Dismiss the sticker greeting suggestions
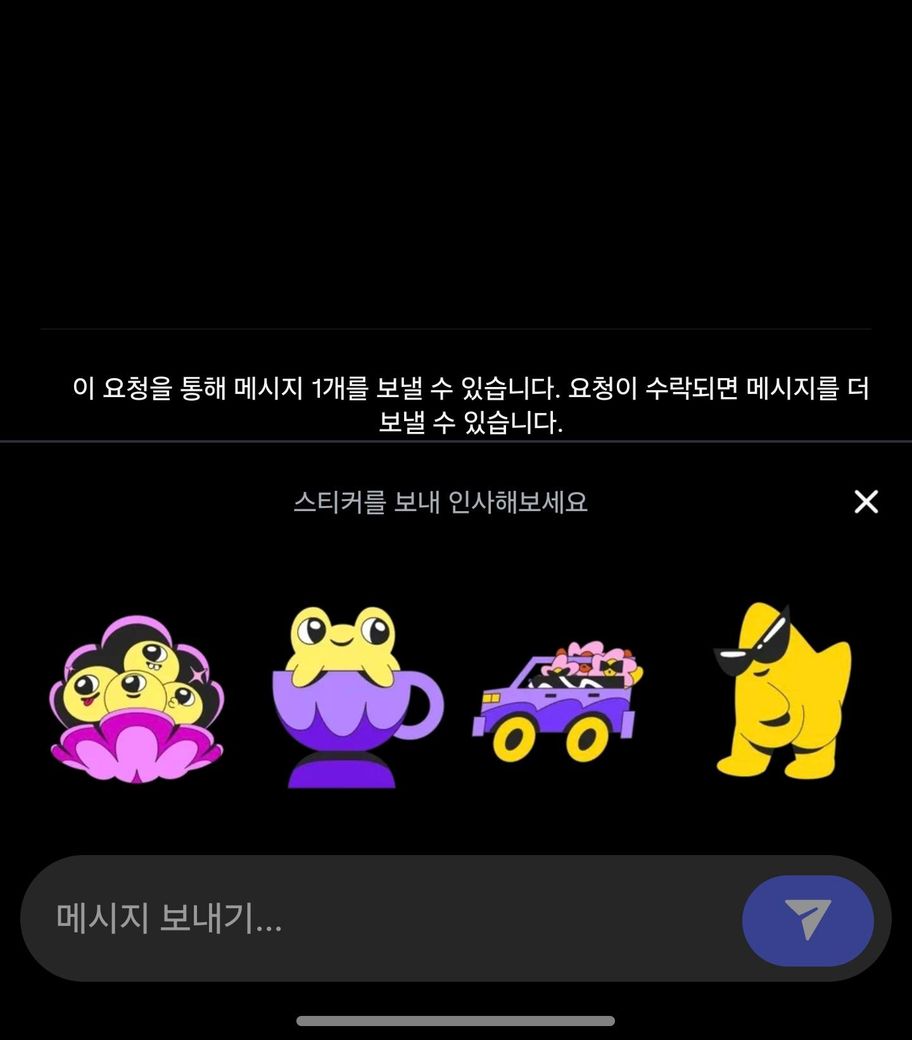This screenshot has height=1040, width=912. [x=866, y=502]
